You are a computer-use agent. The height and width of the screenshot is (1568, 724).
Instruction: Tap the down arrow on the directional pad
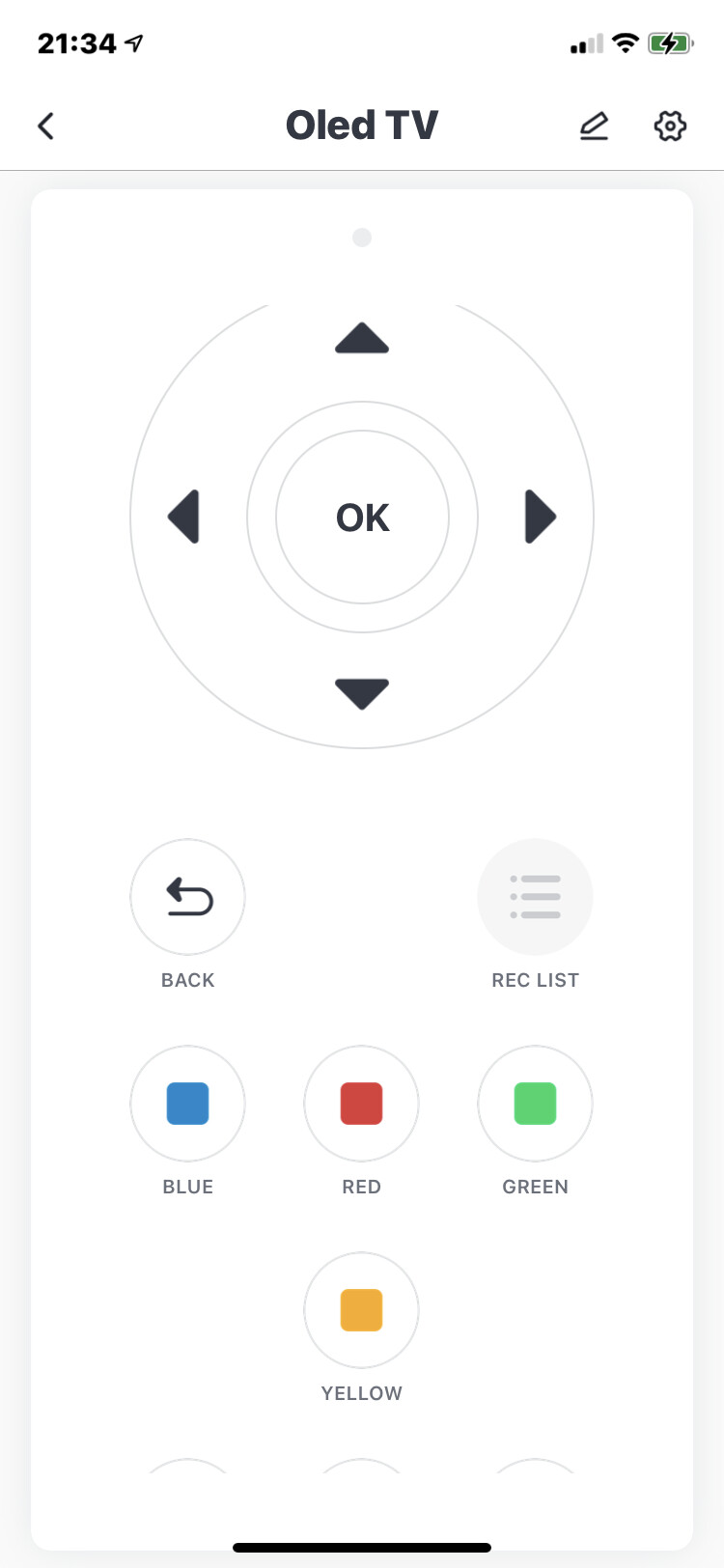(362, 693)
